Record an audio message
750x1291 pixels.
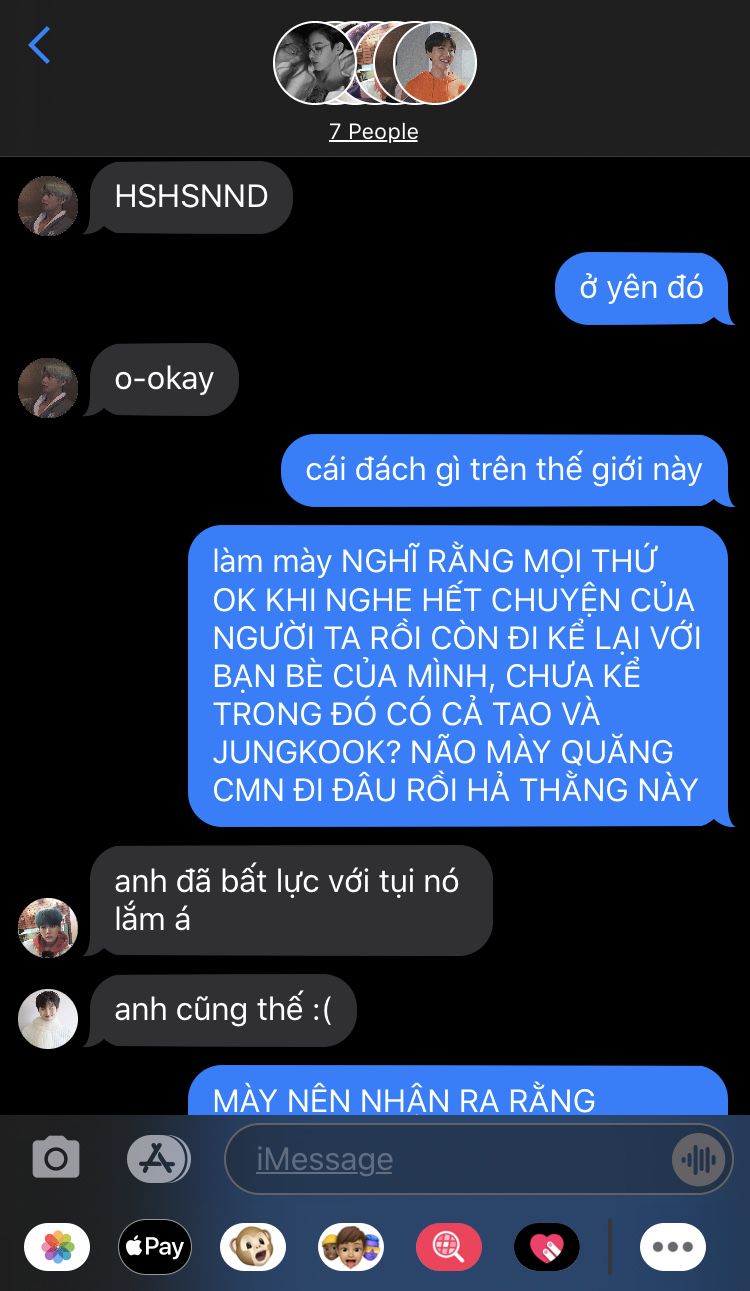697,1160
